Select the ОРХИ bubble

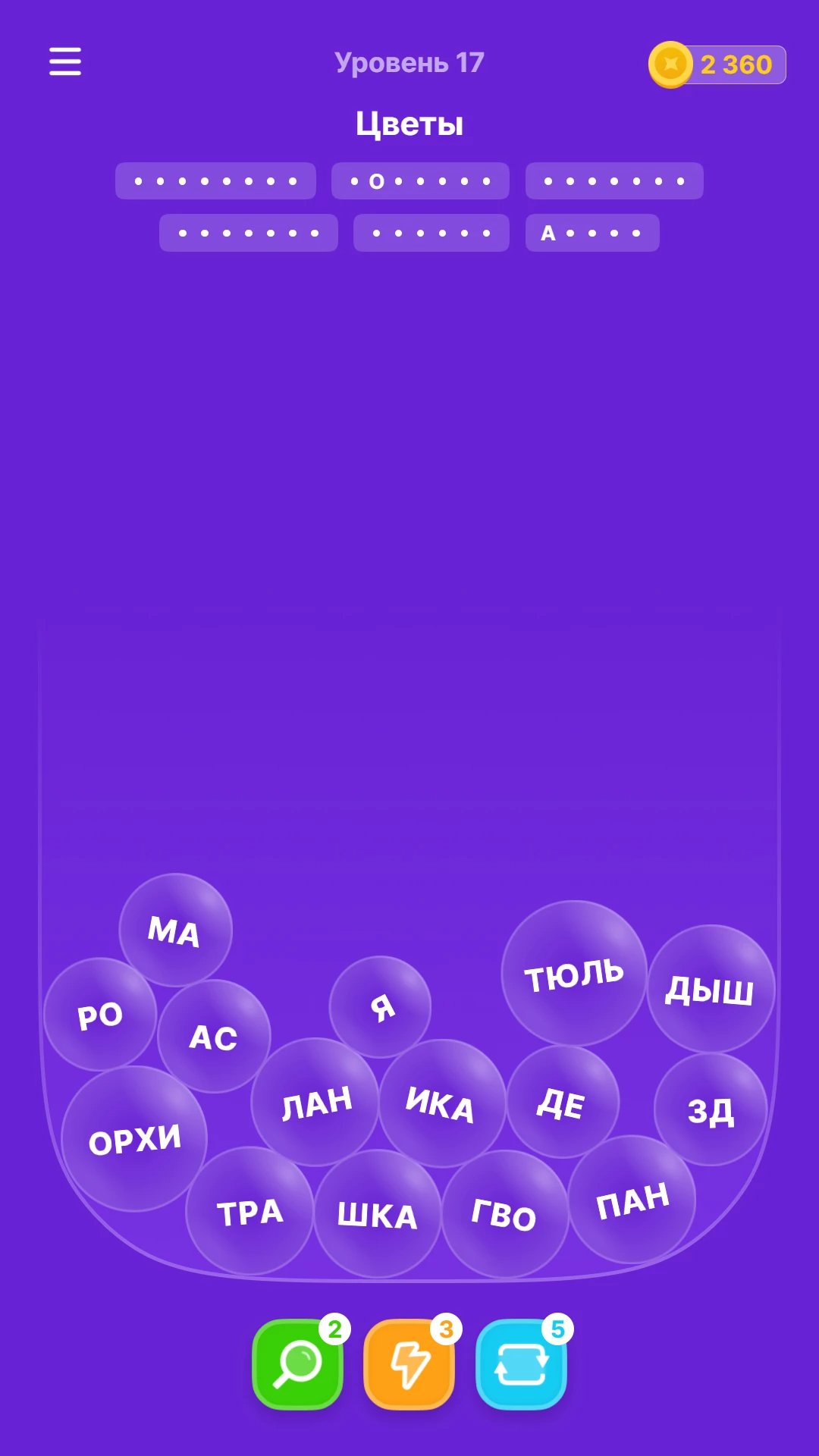tap(134, 1139)
